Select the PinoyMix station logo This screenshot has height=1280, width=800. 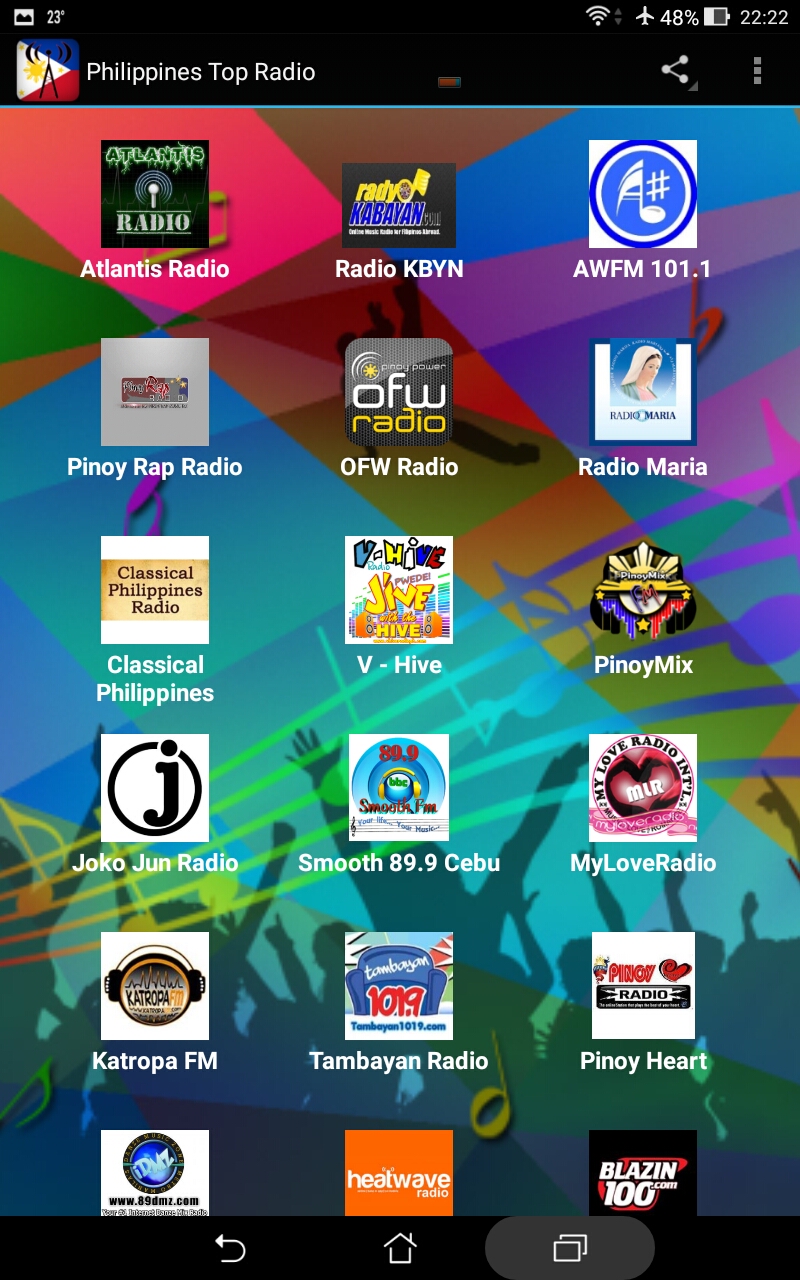(x=643, y=590)
